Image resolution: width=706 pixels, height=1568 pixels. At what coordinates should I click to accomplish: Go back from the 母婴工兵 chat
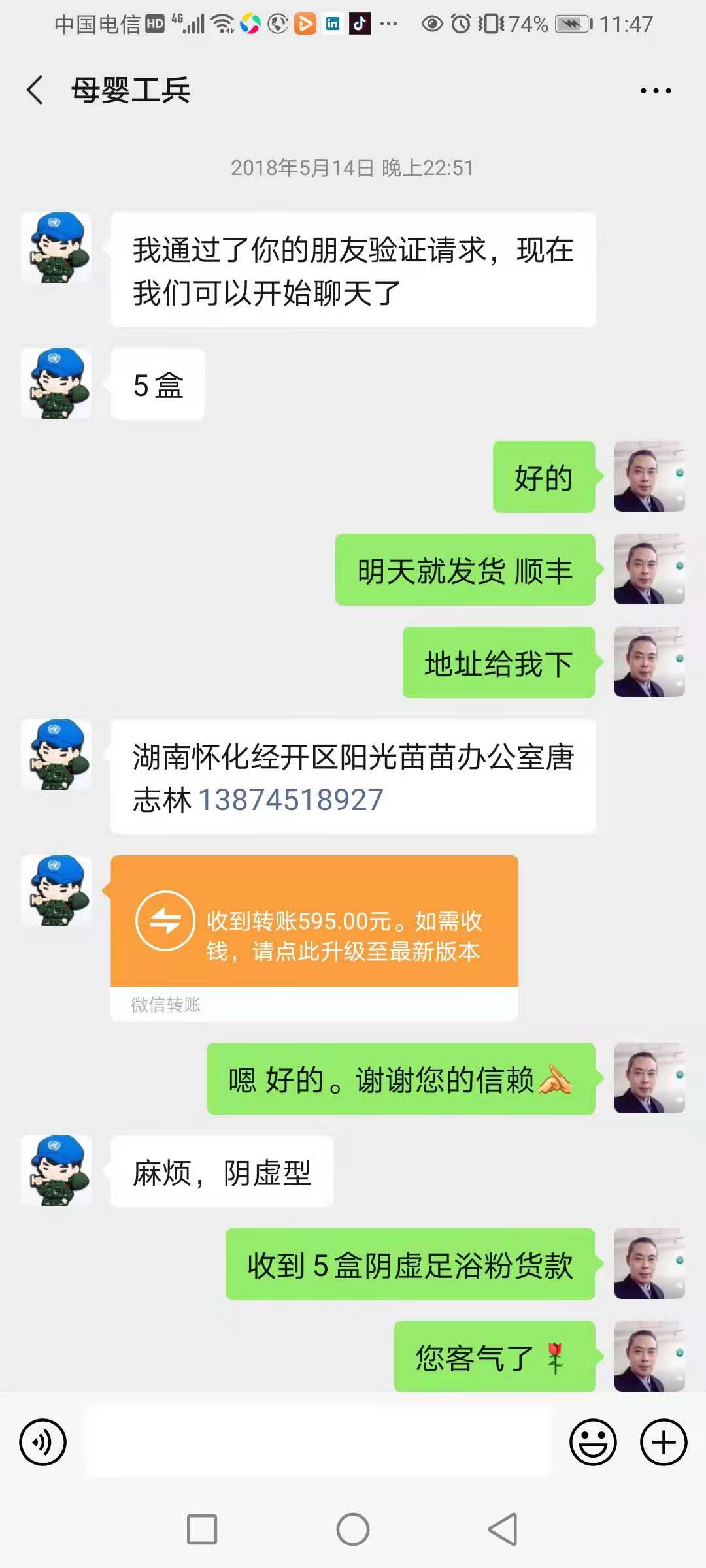35,90
